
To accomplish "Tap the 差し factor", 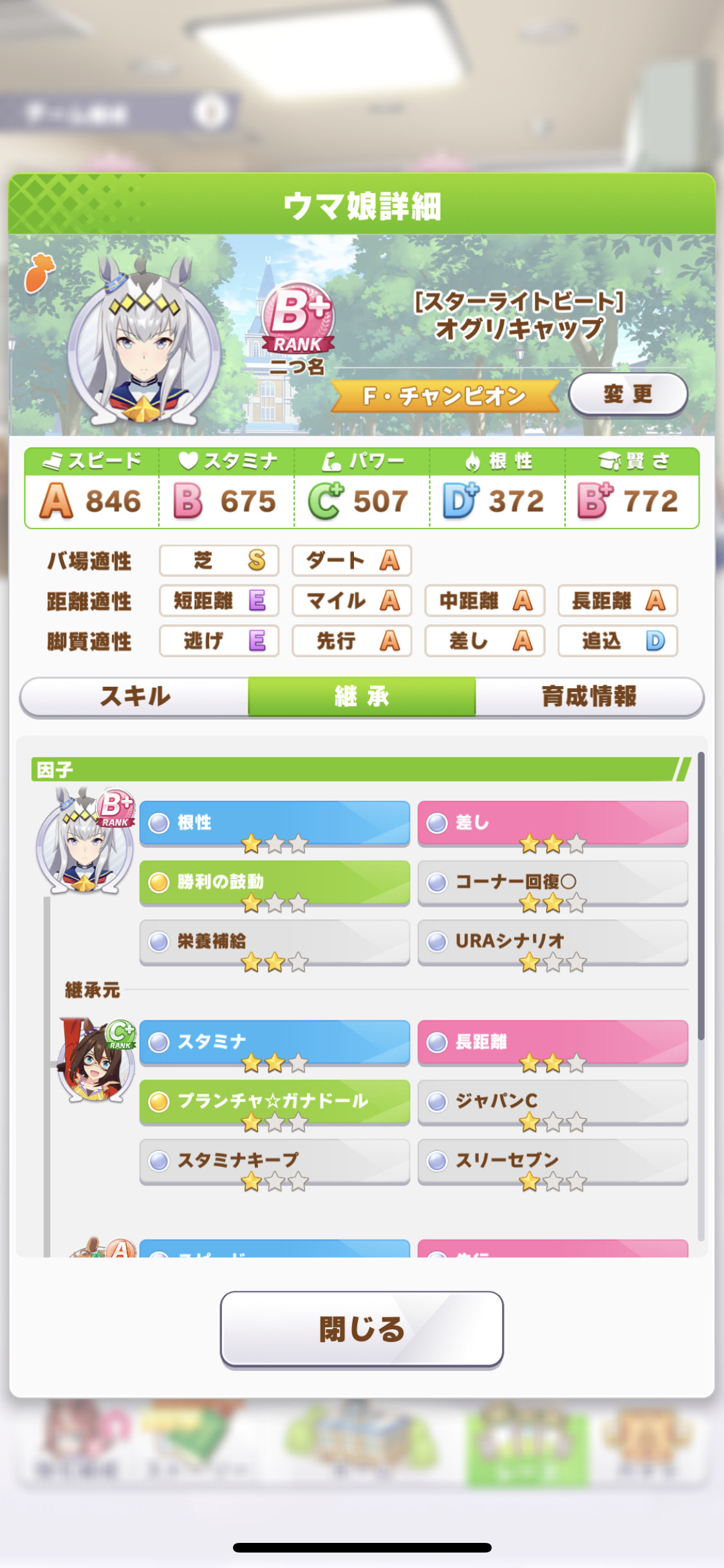I will [x=553, y=823].
